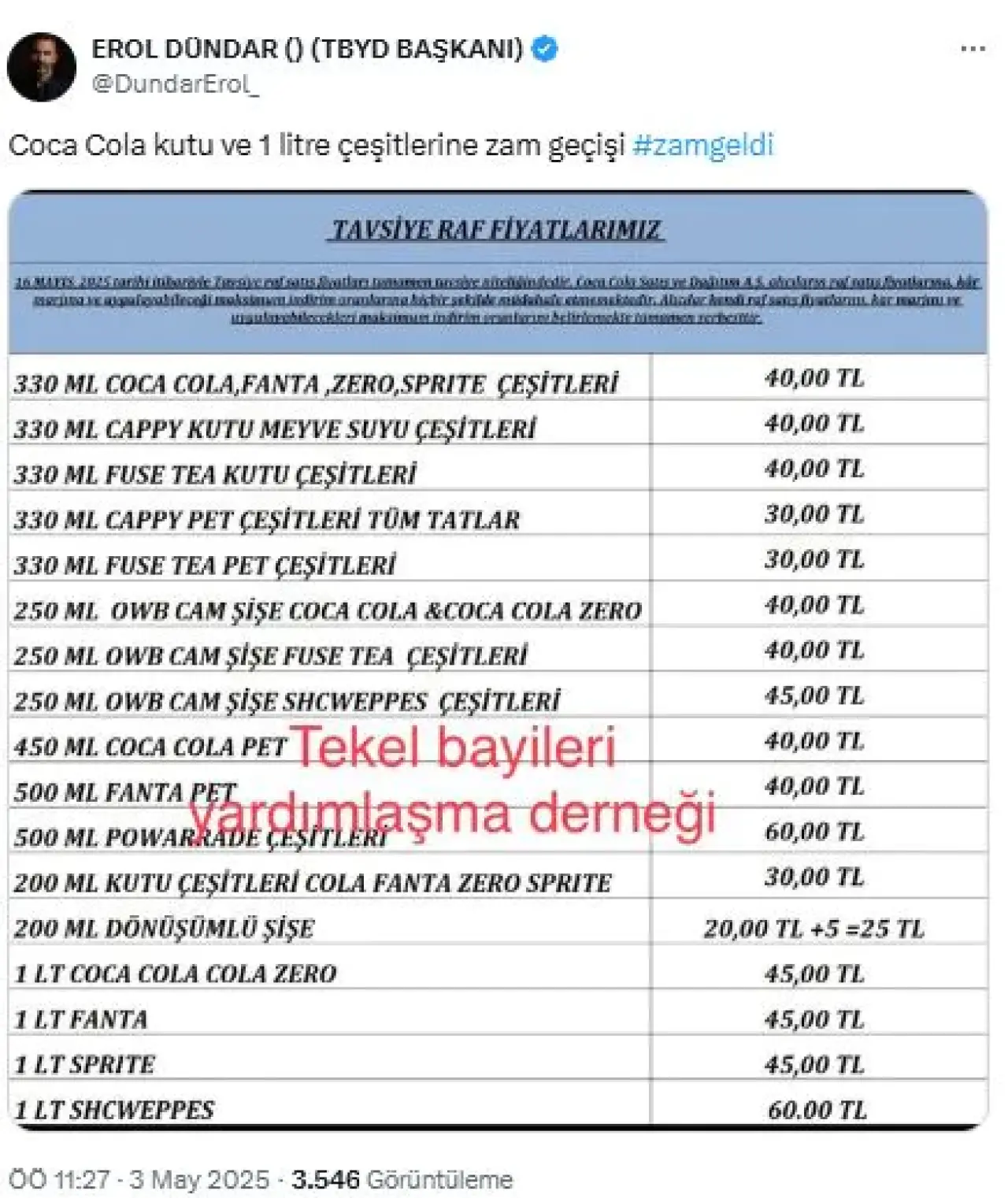Open the #zamgeldi hashtag
This screenshot has width=1008, height=1198.
(x=703, y=145)
